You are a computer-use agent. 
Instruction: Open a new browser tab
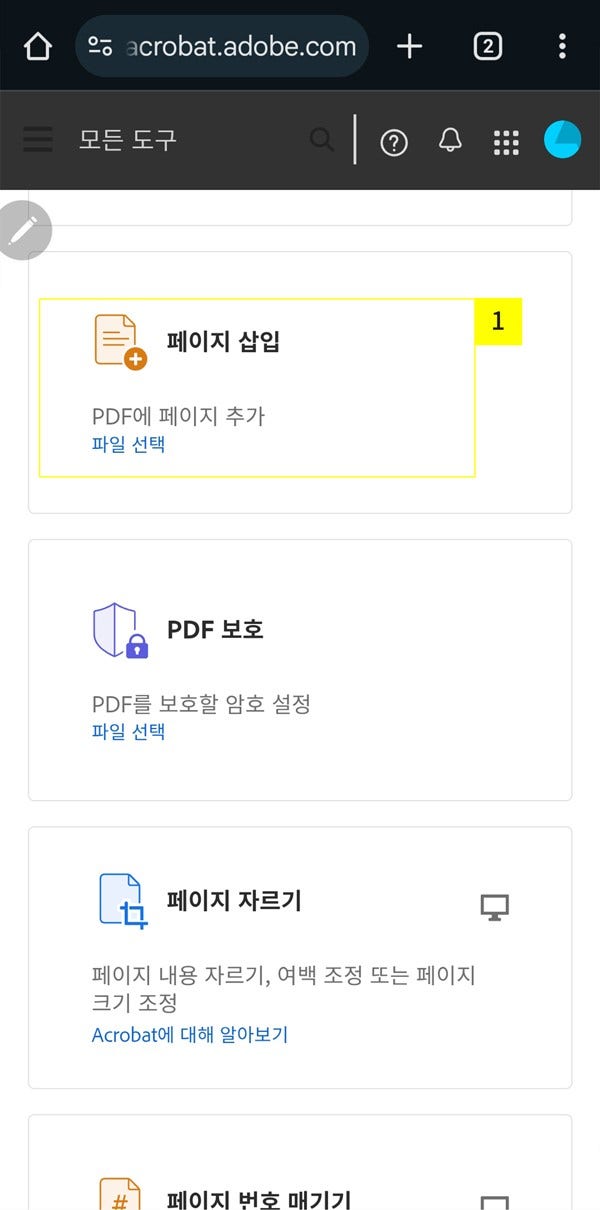point(409,47)
